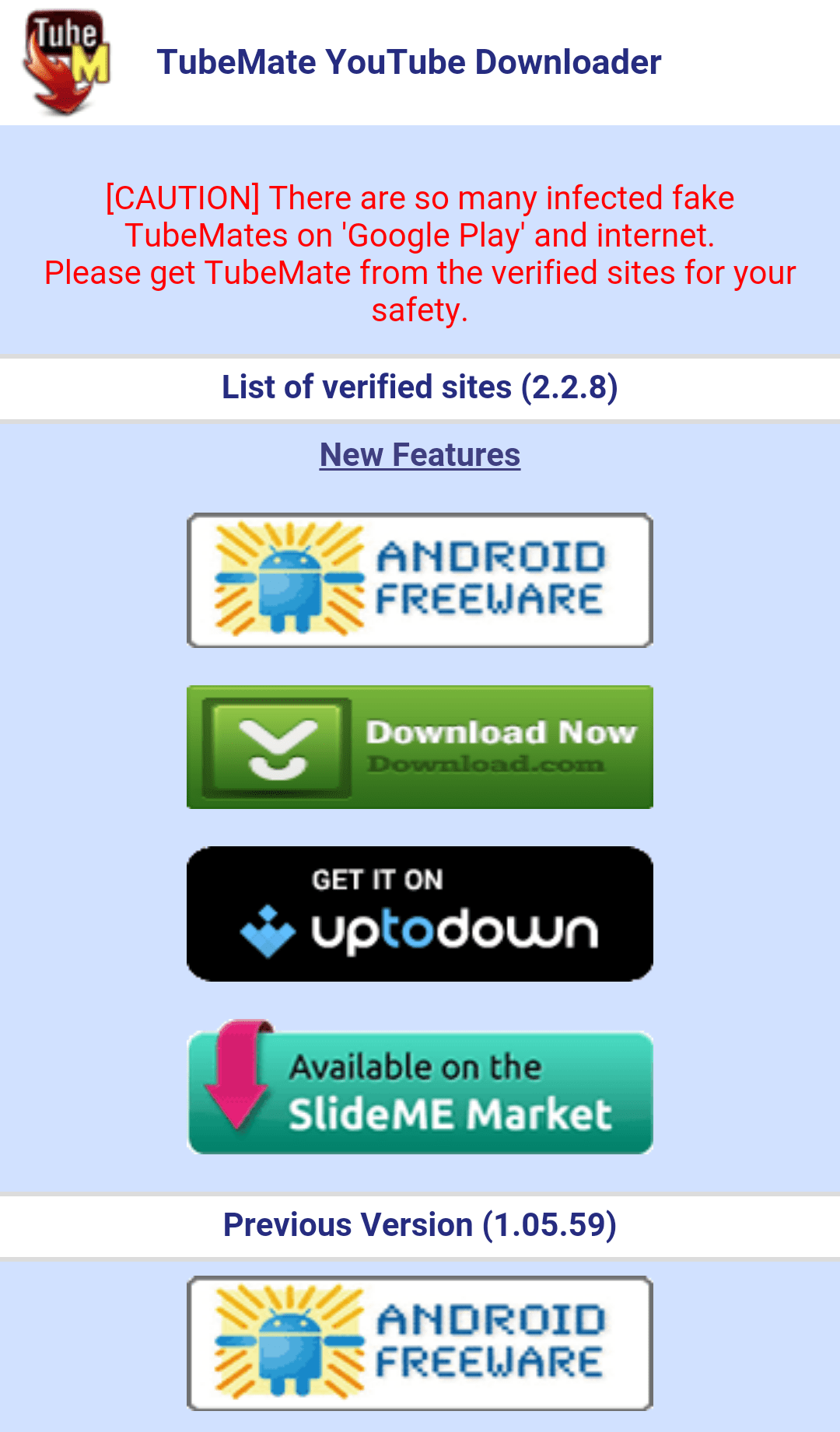Tap Android Freeware button under Previous Version
The width and height of the screenshot is (840, 1432).
419,1343
